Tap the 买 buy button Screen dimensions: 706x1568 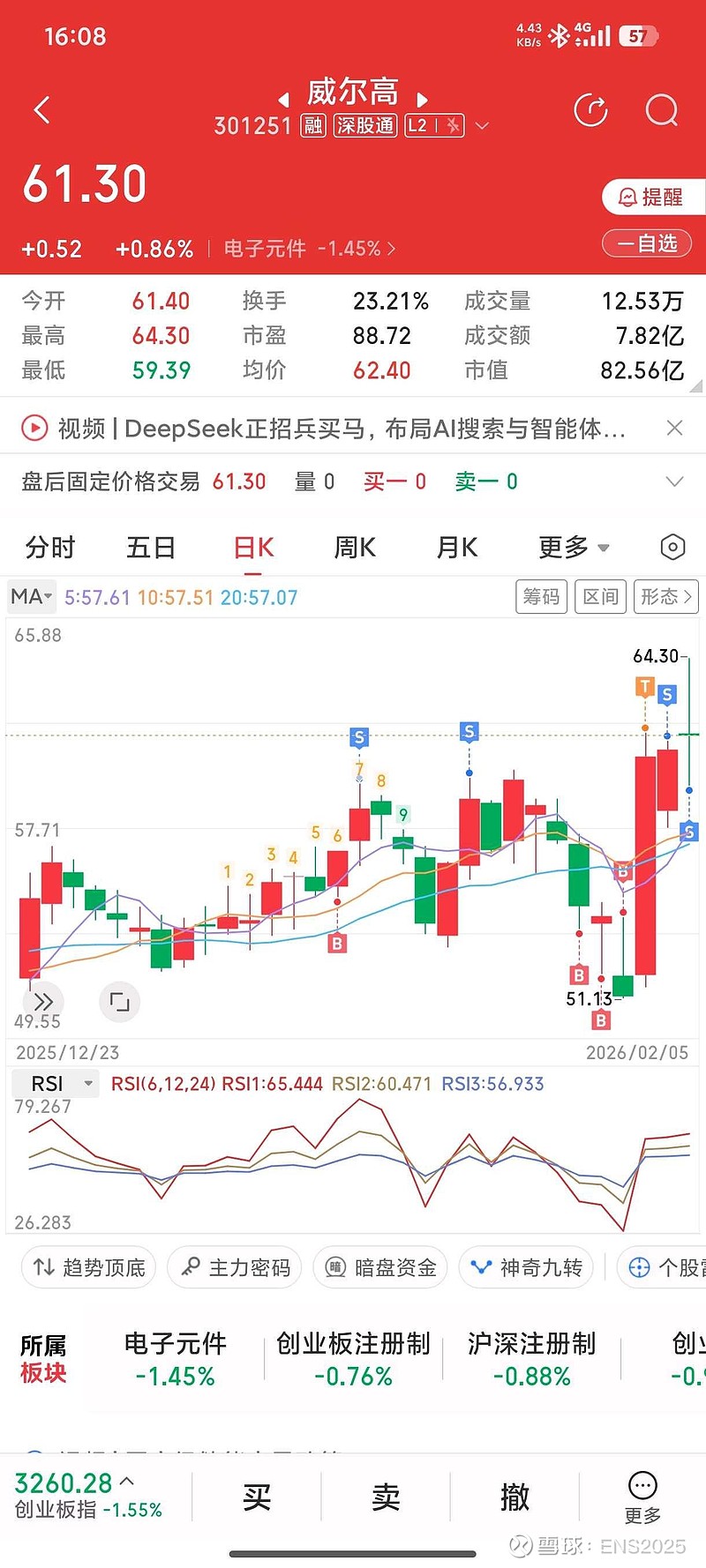click(257, 1497)
